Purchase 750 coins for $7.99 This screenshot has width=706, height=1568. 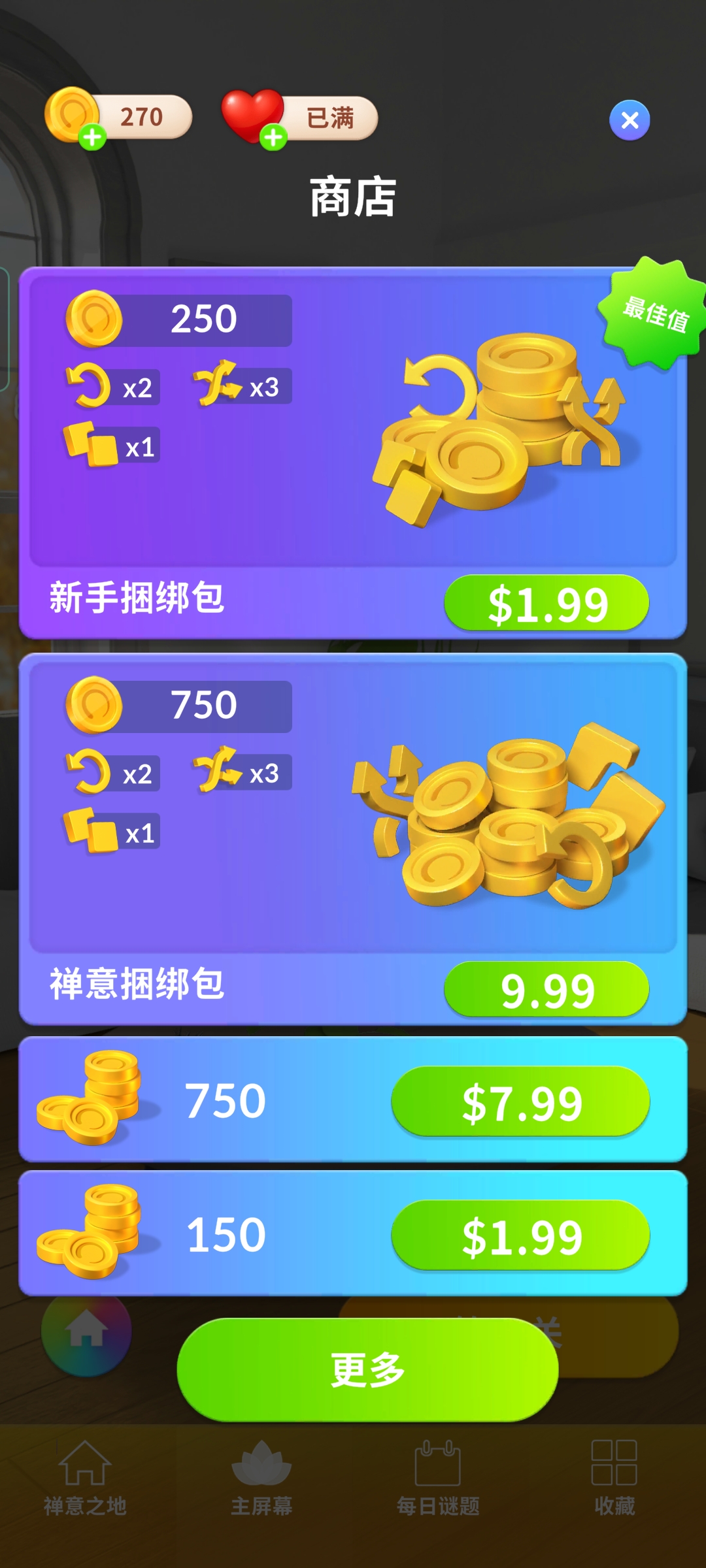520,1102
